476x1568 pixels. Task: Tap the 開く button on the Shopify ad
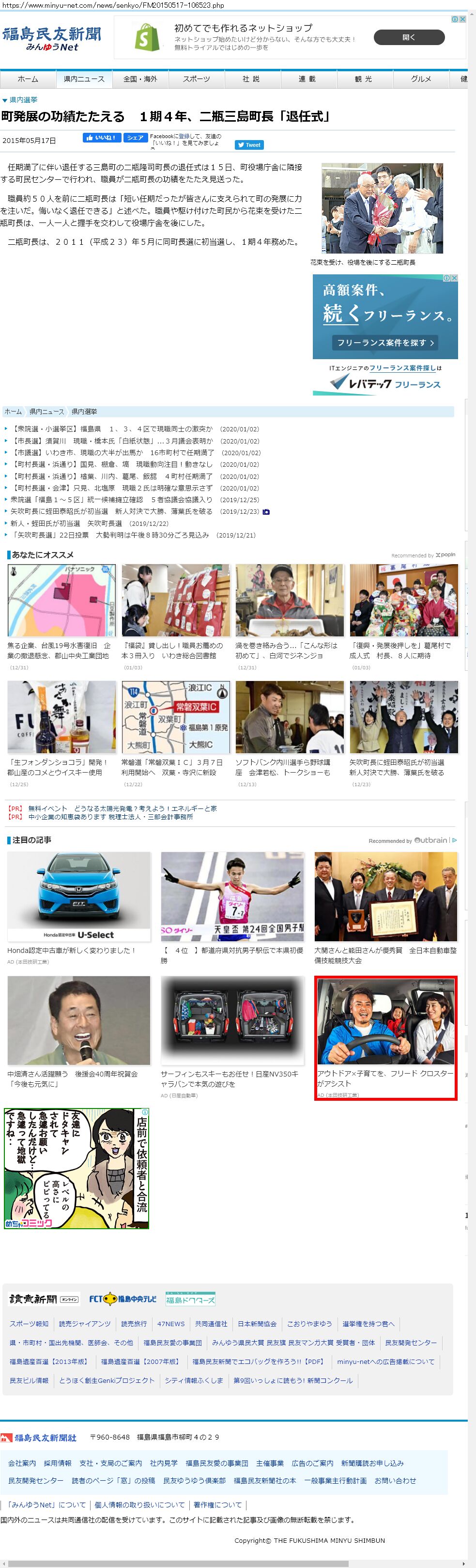pyautogui.click(x=409, y=38)
